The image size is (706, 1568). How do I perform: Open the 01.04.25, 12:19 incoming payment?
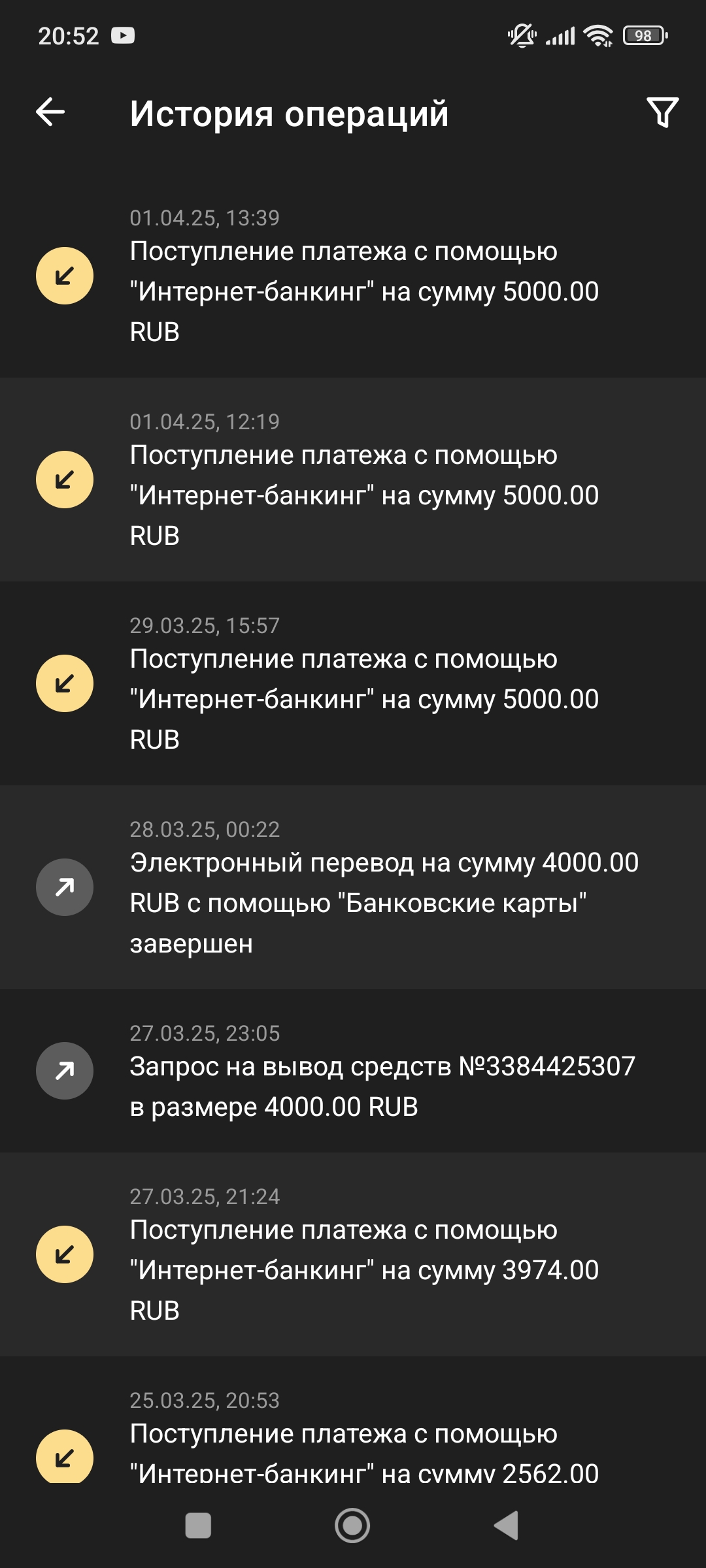353,480
